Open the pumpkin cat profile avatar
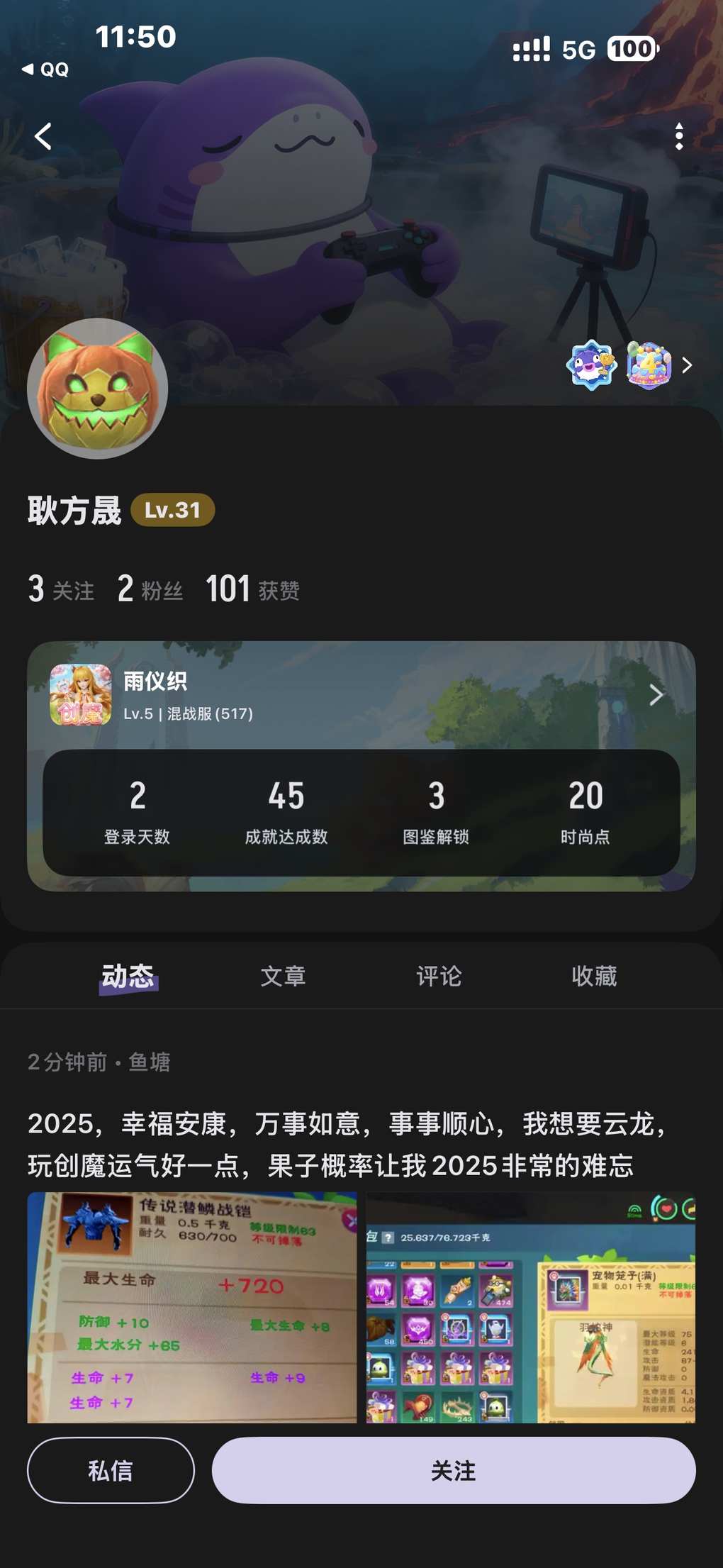The height and width of the screenshot is (1568, 723). click(x=98, y=389)
